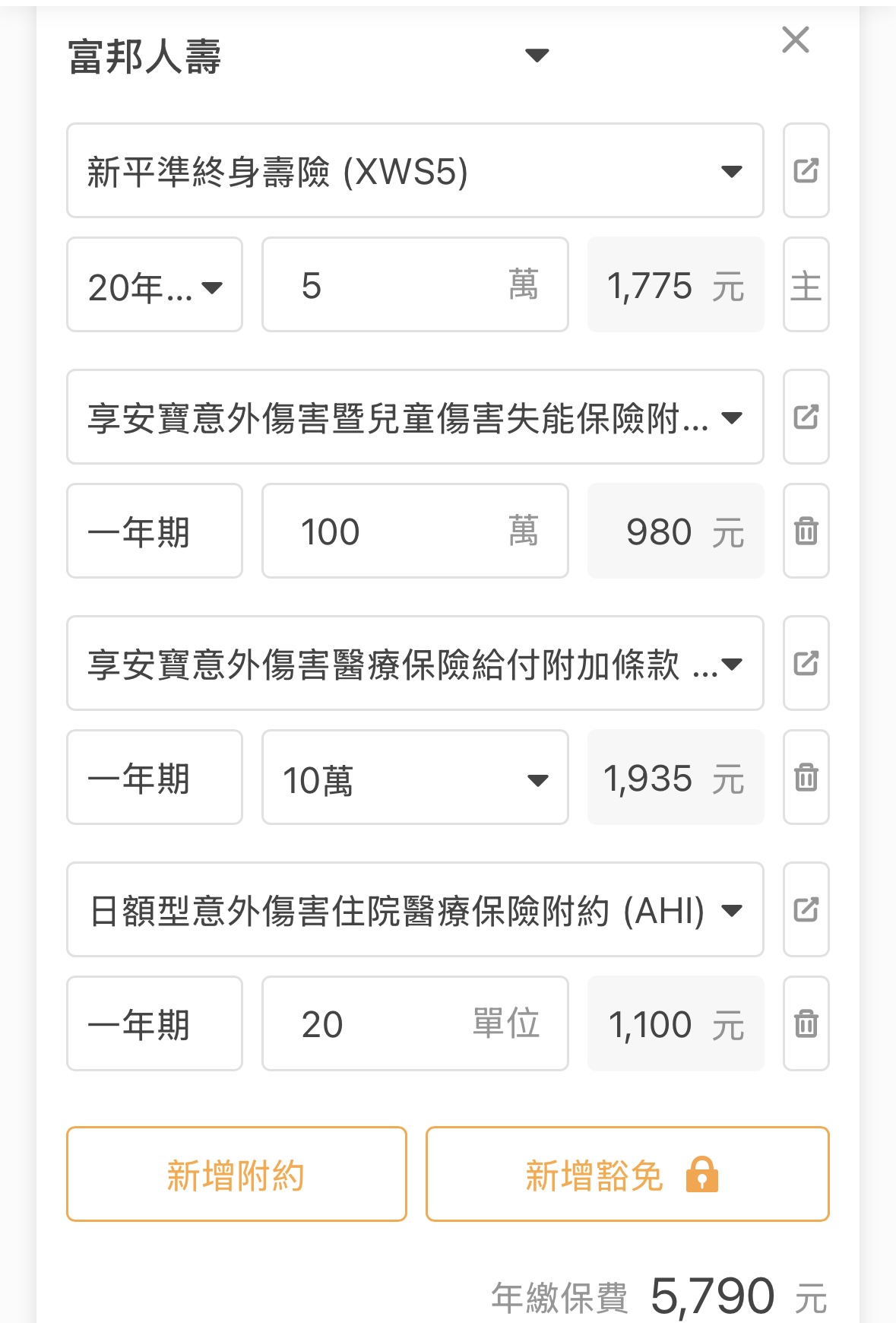896x1323 pixels.
Task: Expand the 享安寶意外傷害醫療保險給付附加條款 dropdown
Action: (414, 664)
